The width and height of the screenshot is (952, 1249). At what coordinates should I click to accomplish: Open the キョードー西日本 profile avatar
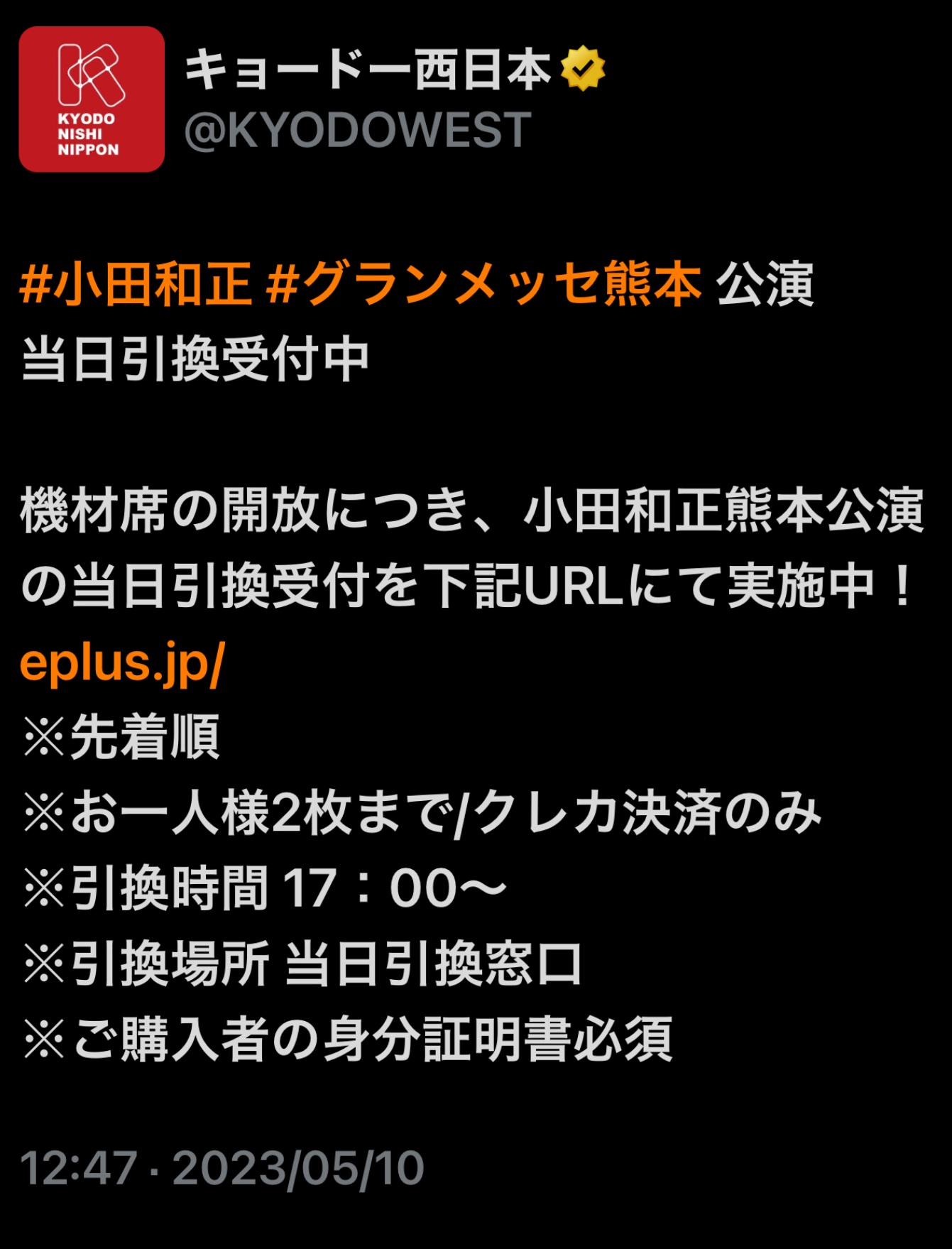click(92, 99)
